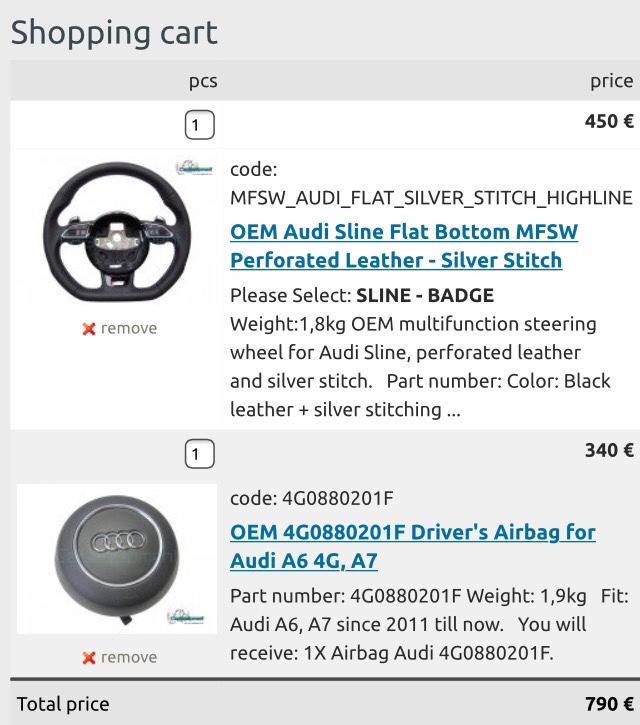The width and height of the screenshot is (640, 725).
Task: Remove the Audi Sline steering wheel from cart
Action: 120,328
